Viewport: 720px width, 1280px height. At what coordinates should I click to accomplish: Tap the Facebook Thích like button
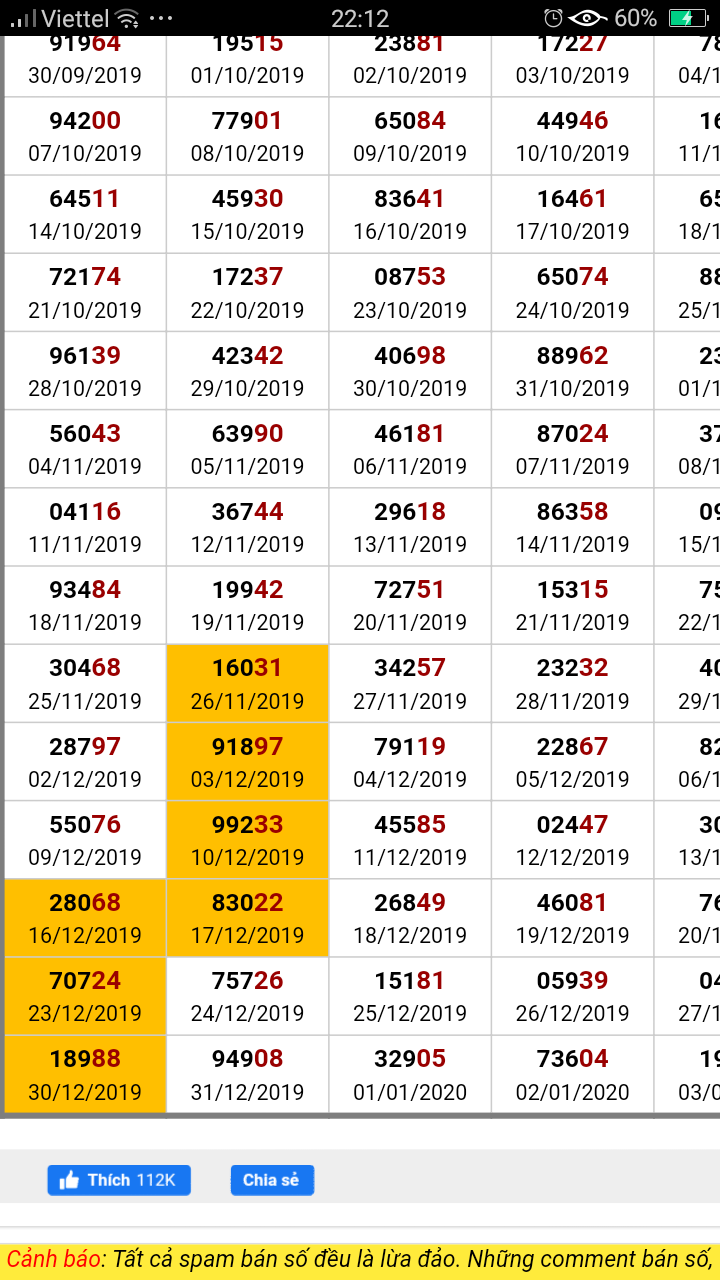click(119, 1180)
